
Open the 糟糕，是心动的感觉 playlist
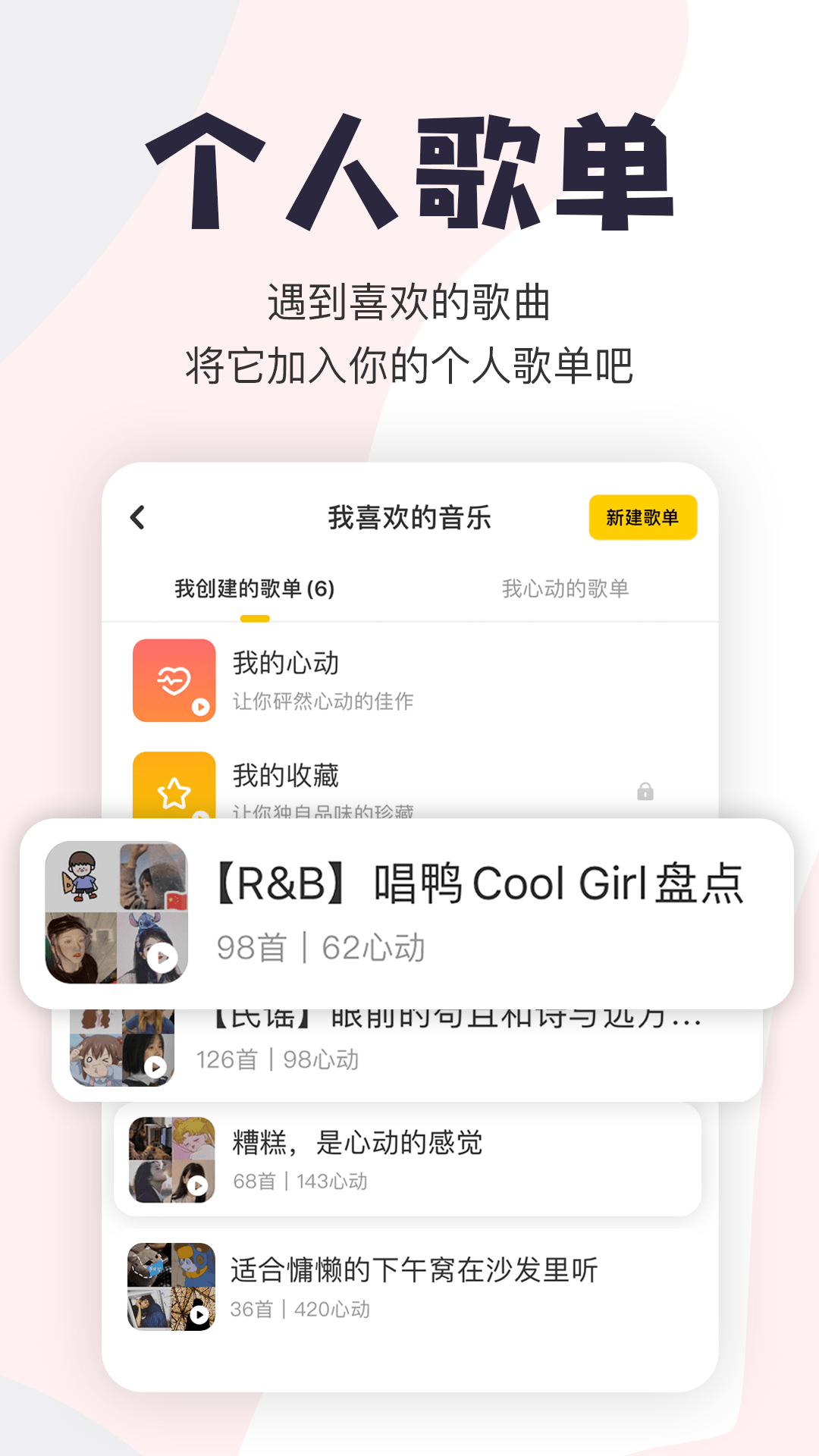[x=358, y=1147]
